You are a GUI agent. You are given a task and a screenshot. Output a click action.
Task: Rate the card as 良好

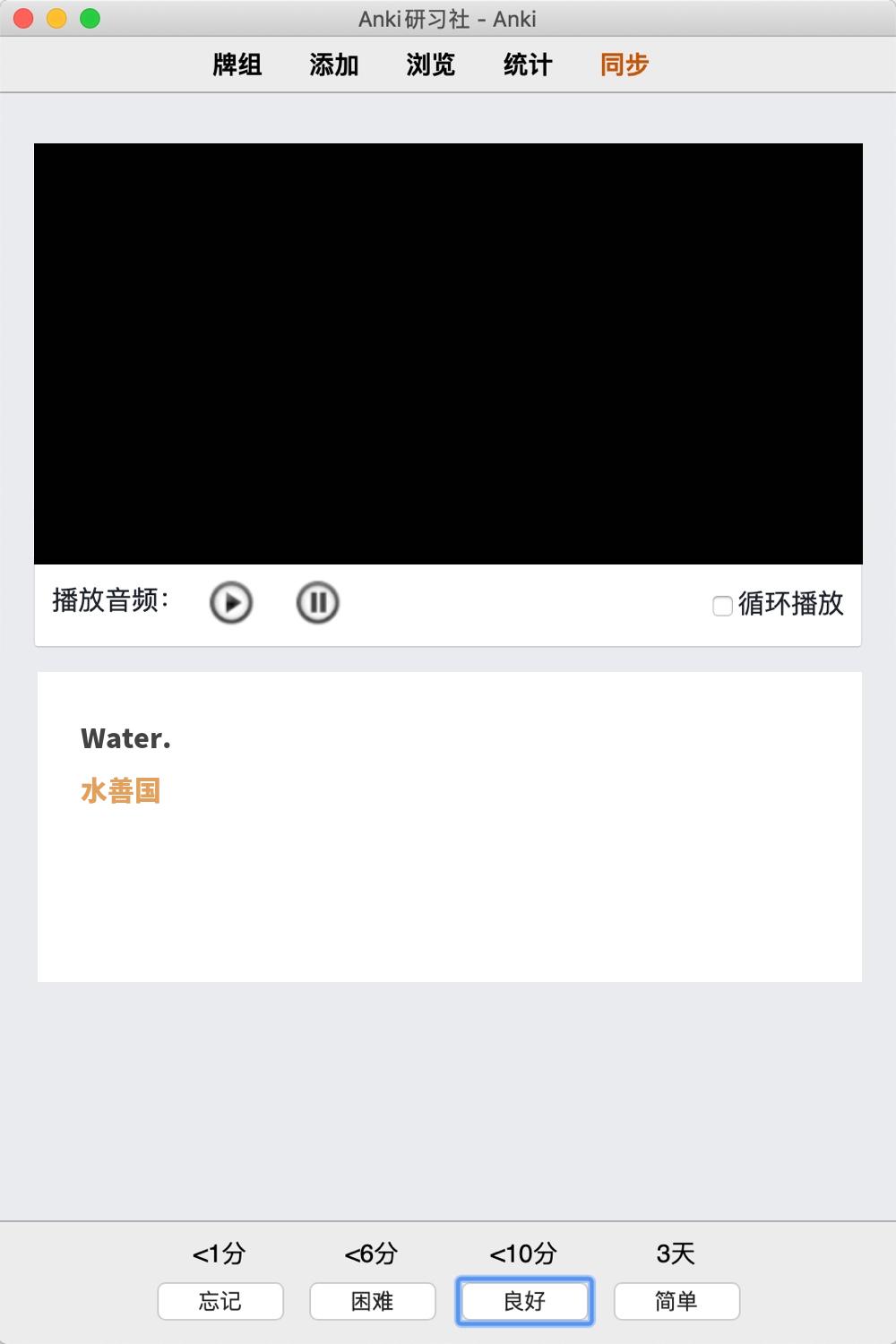tap(525, 1301)
